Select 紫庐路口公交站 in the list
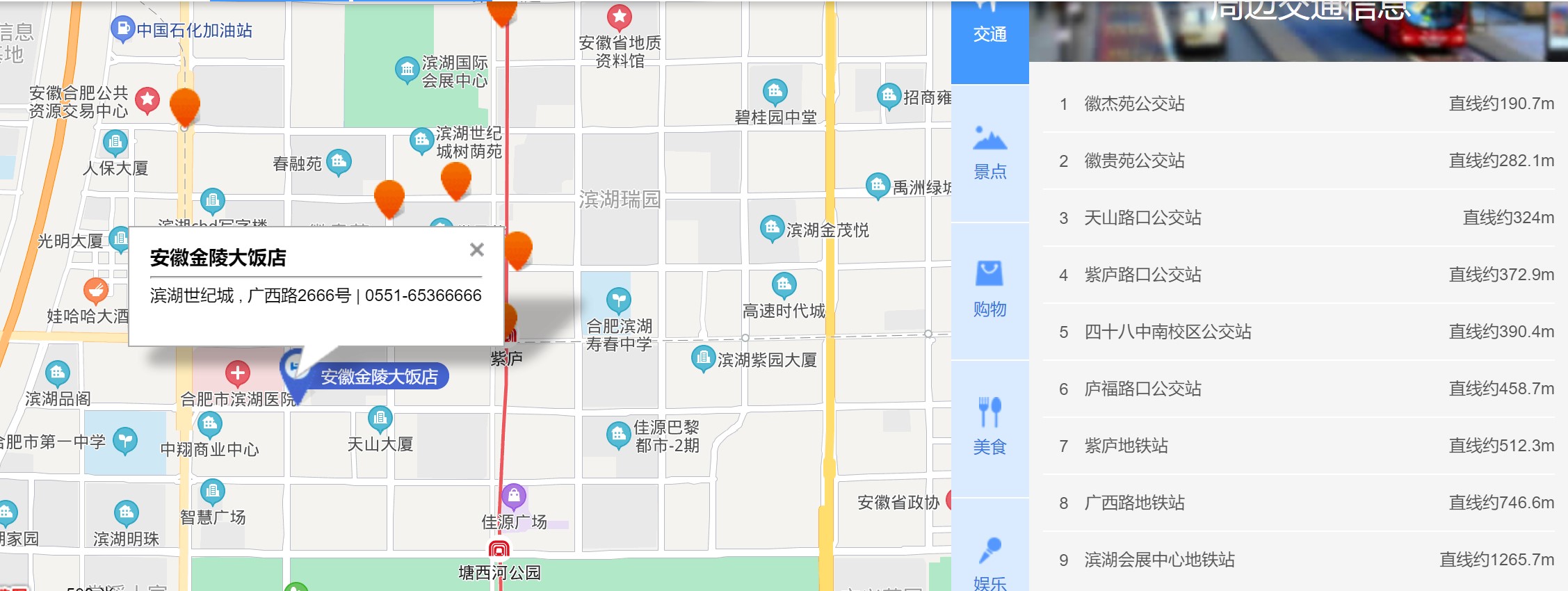Viewport: 1568px width, 591px height. click(x=1142, y=275)
